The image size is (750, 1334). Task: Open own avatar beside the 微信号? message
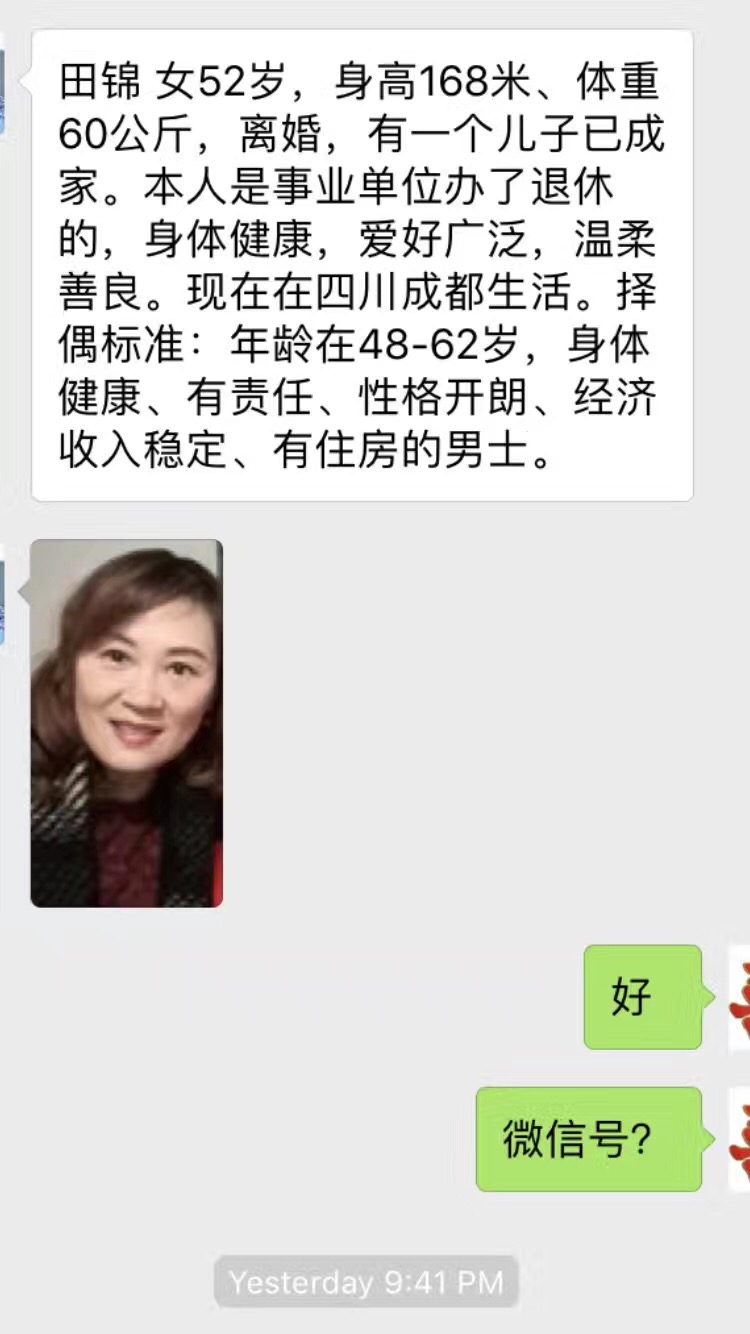tap(740, 1139)
